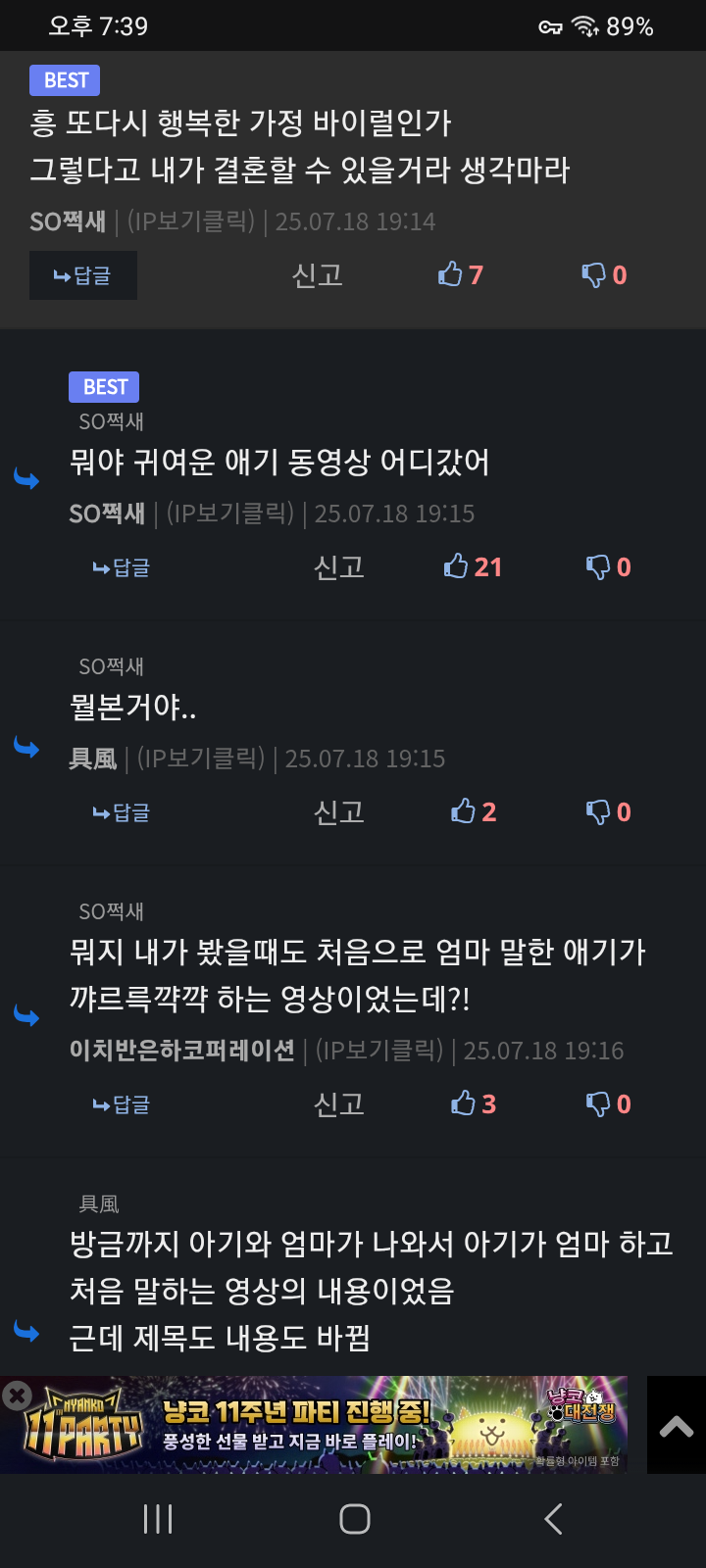Report the '뭘본거야..' comment
The image size is (706, 1568).
tap(338, 812)
